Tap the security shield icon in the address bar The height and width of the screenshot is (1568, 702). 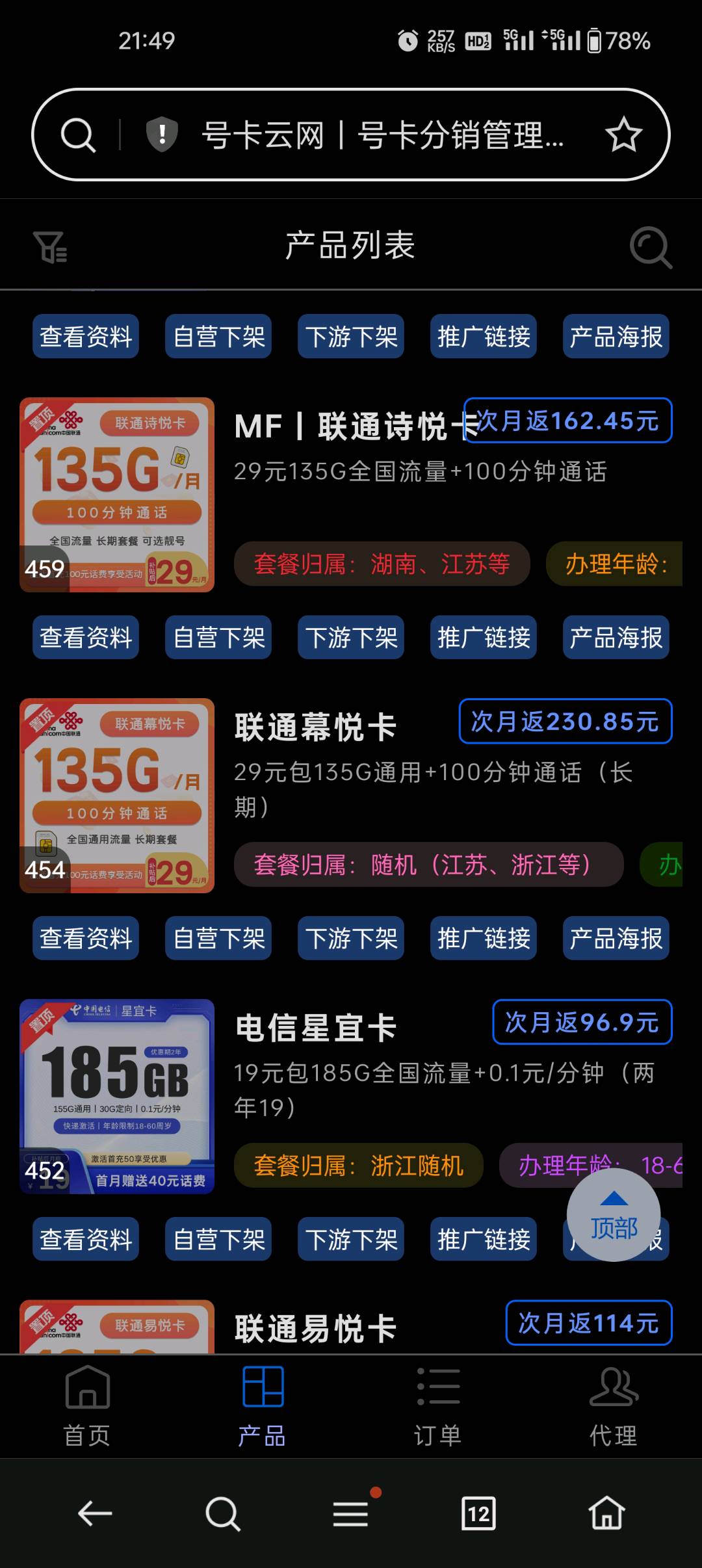click(x=161, y=135)
